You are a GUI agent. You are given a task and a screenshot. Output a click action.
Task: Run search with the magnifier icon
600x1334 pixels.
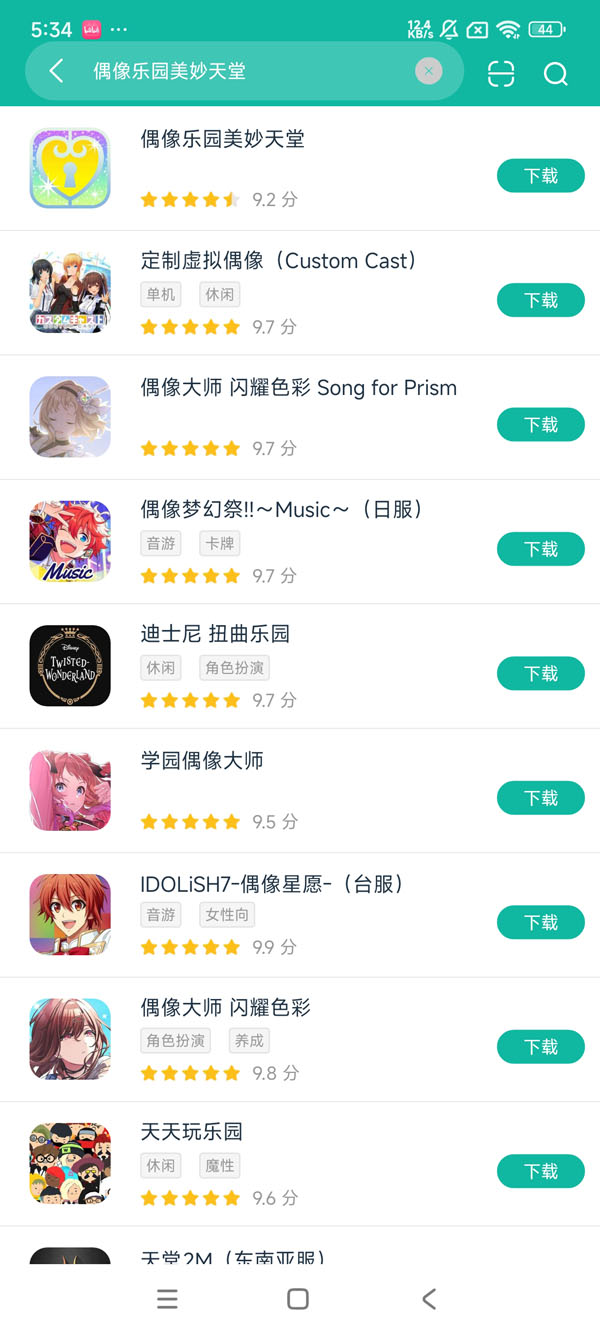pyautogui.click(x=555, y=73)
